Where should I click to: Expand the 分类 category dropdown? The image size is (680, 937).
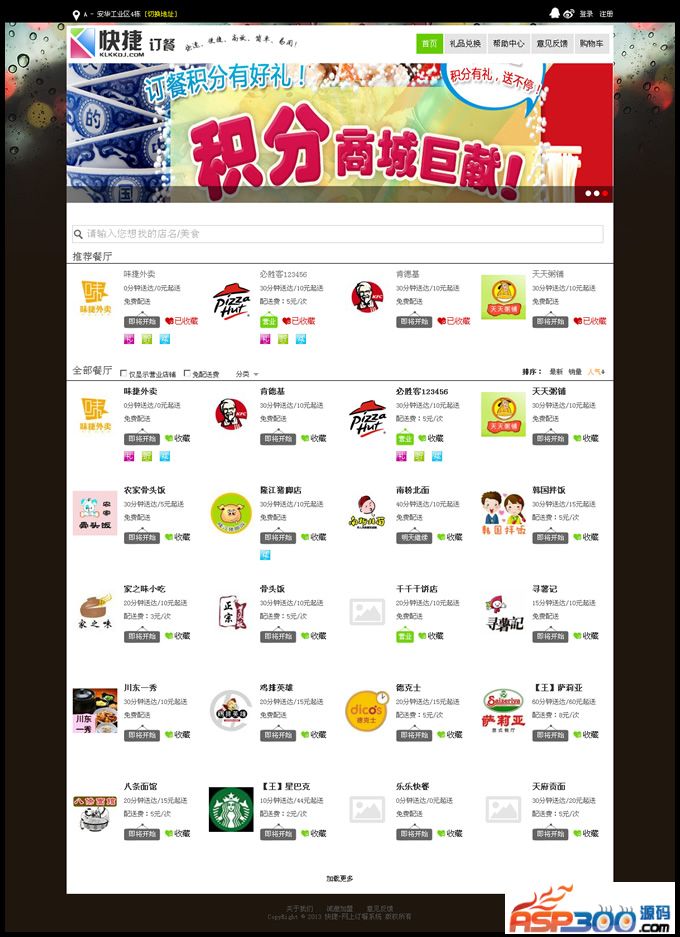(x=246, y=374)
